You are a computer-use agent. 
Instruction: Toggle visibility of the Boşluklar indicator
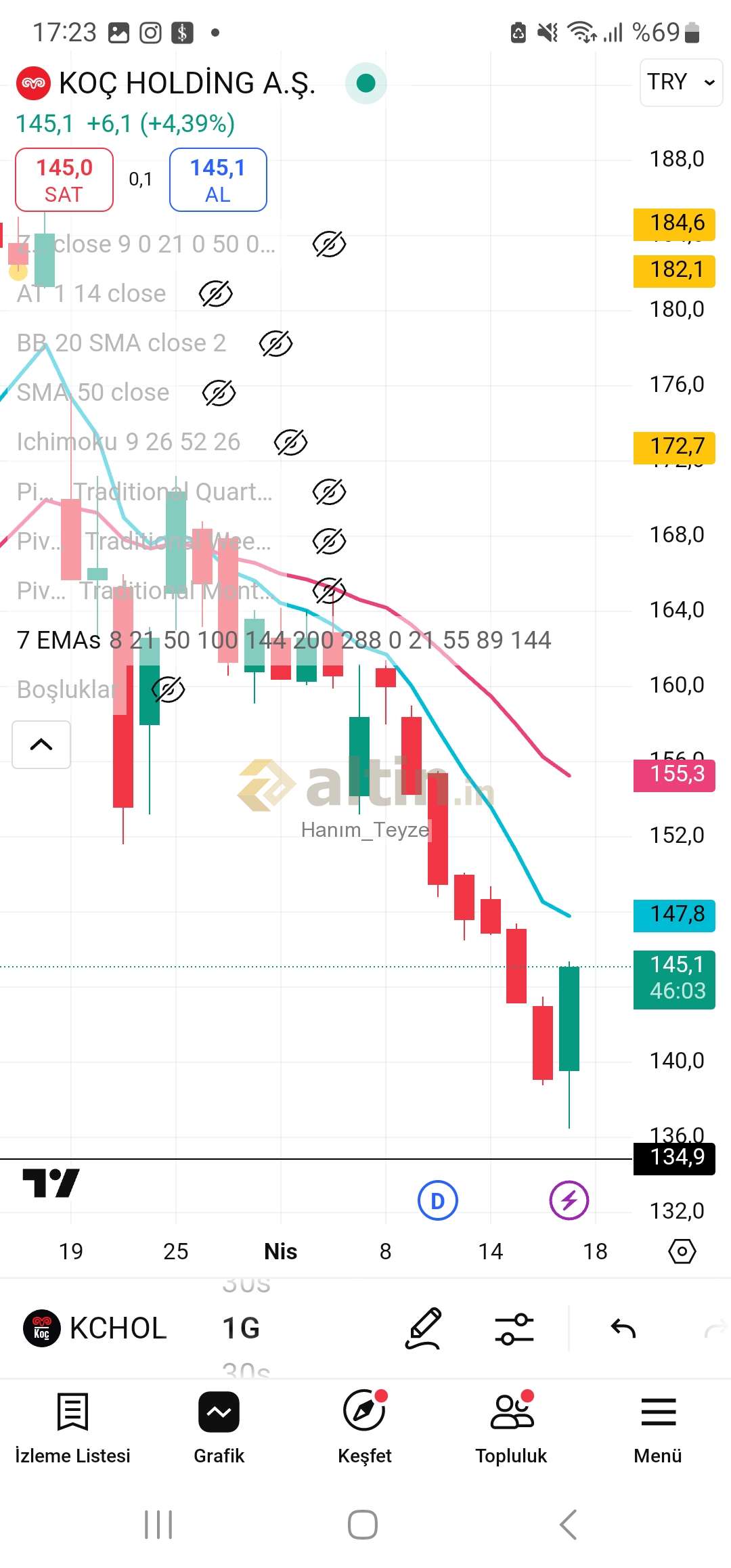(168, 690)
